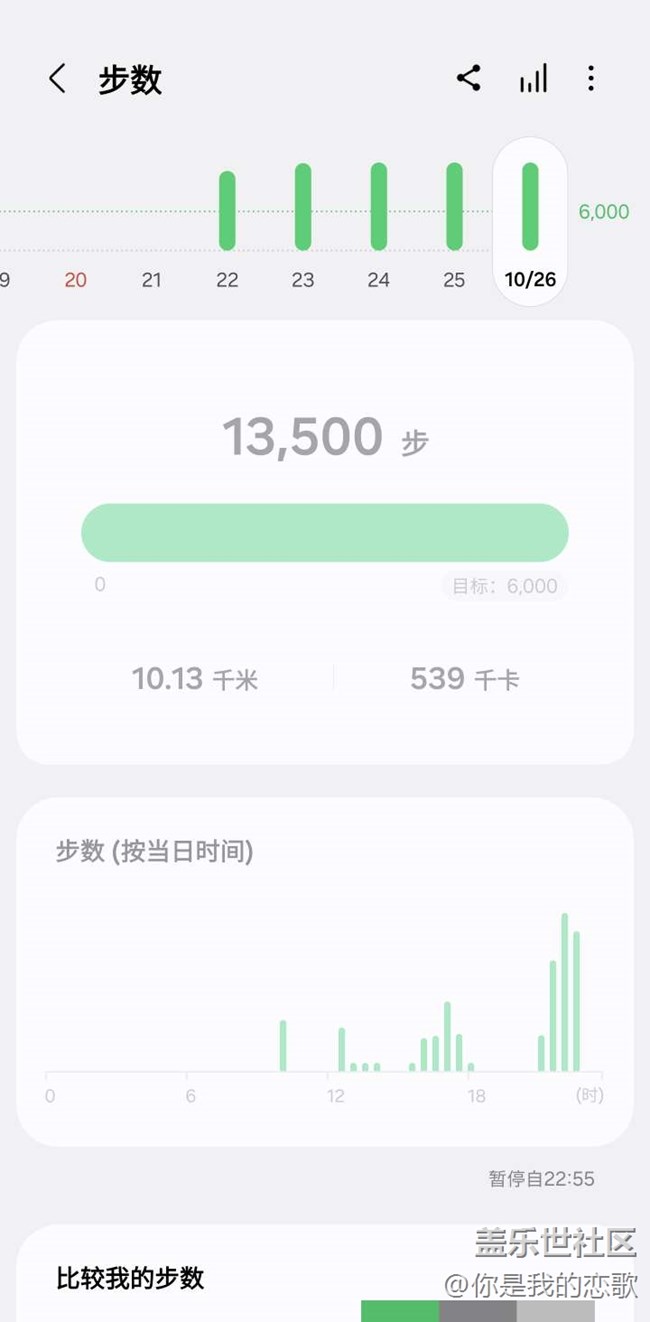Share the step count data
The height and width of the screenshot is (1322, 650).
(468, 78)
